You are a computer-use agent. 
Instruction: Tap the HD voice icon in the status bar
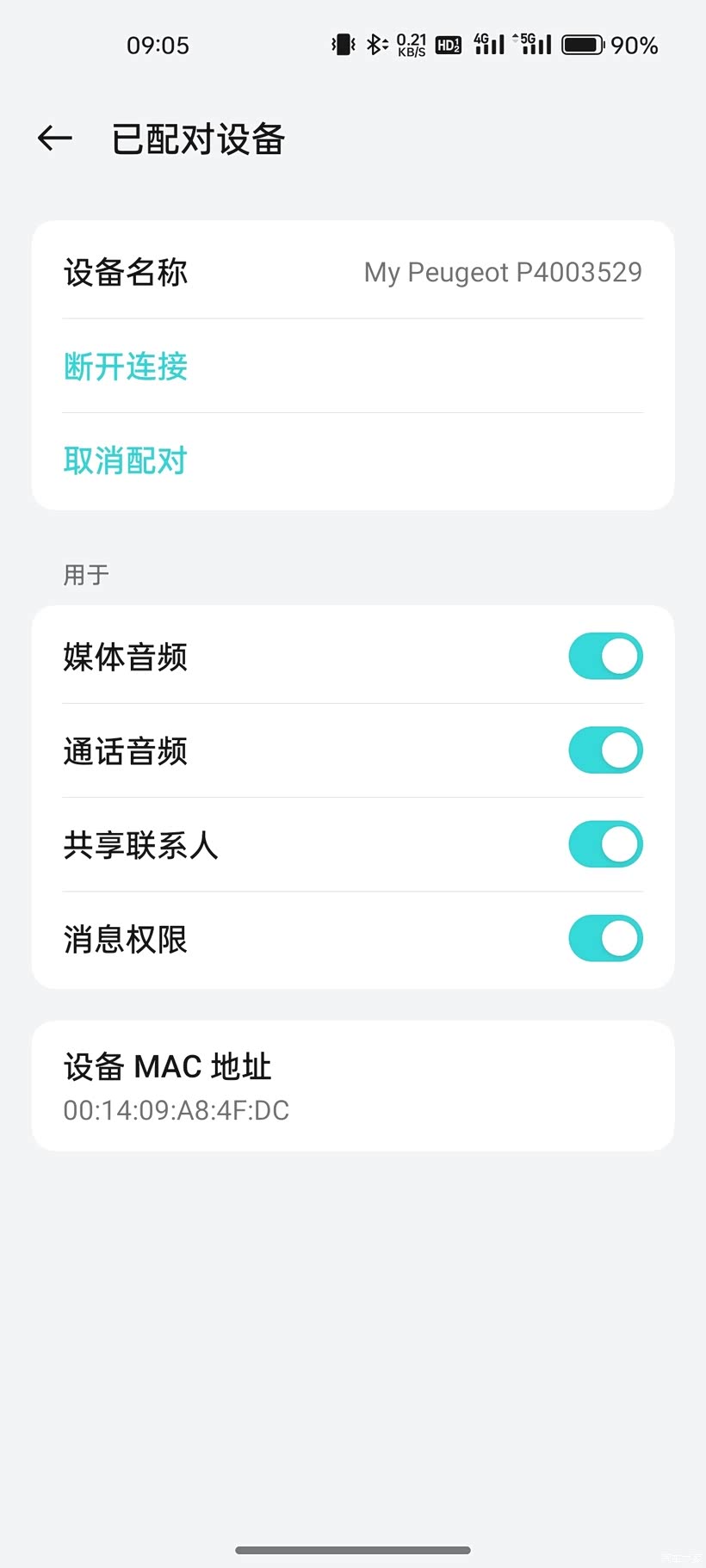(x=447, y=45)
